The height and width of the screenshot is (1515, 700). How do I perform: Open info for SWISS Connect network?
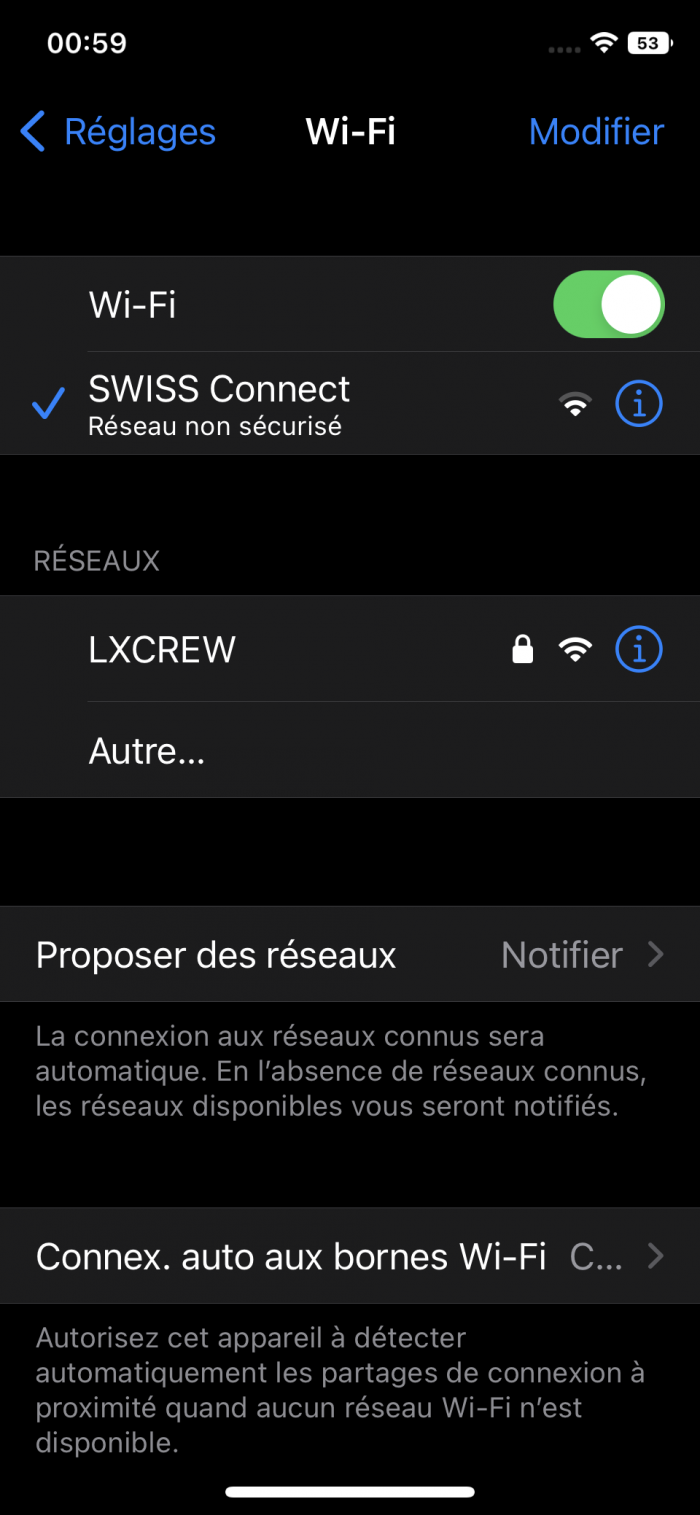(x=638, y=404)
